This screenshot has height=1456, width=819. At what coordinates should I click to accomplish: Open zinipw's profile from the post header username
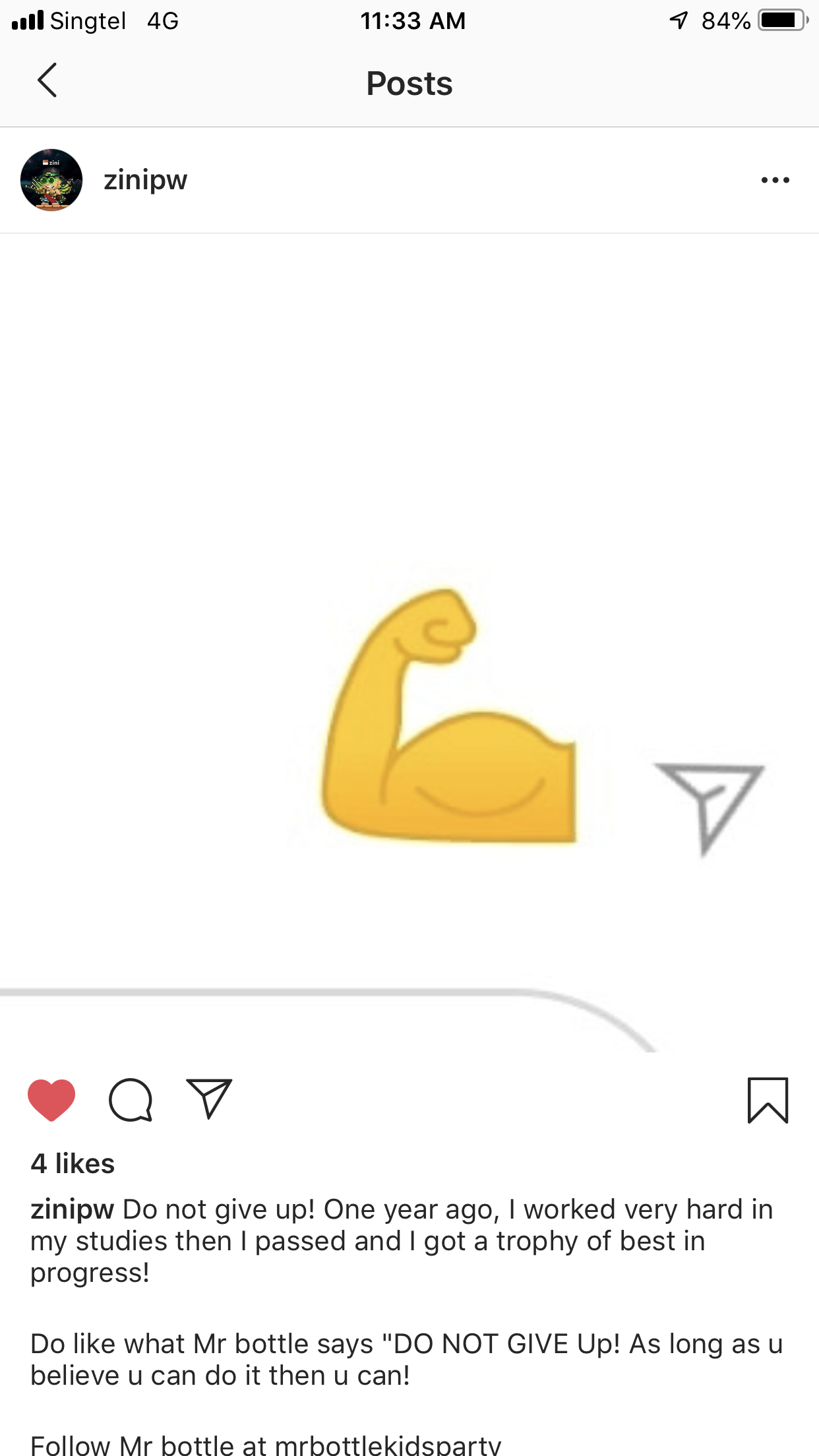[145, 180]
